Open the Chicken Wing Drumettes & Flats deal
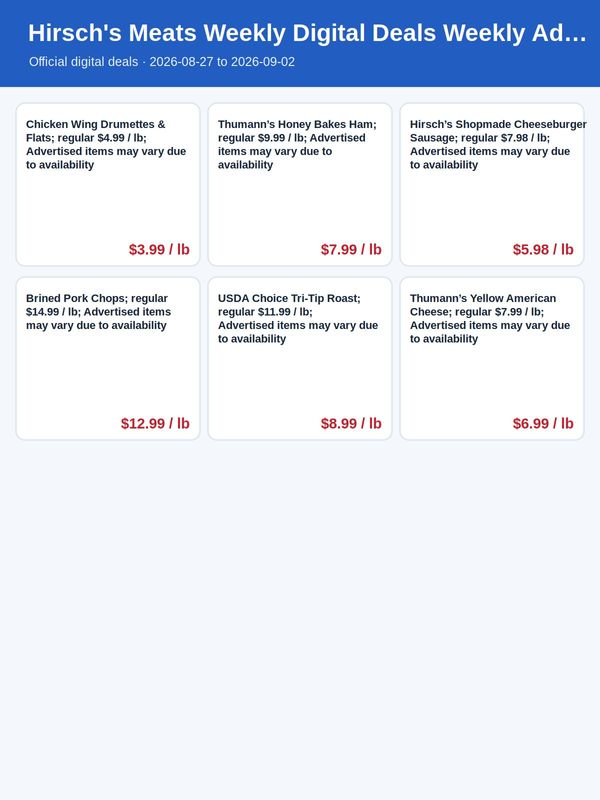Screen dimensions: 600x800 [108, 184]
